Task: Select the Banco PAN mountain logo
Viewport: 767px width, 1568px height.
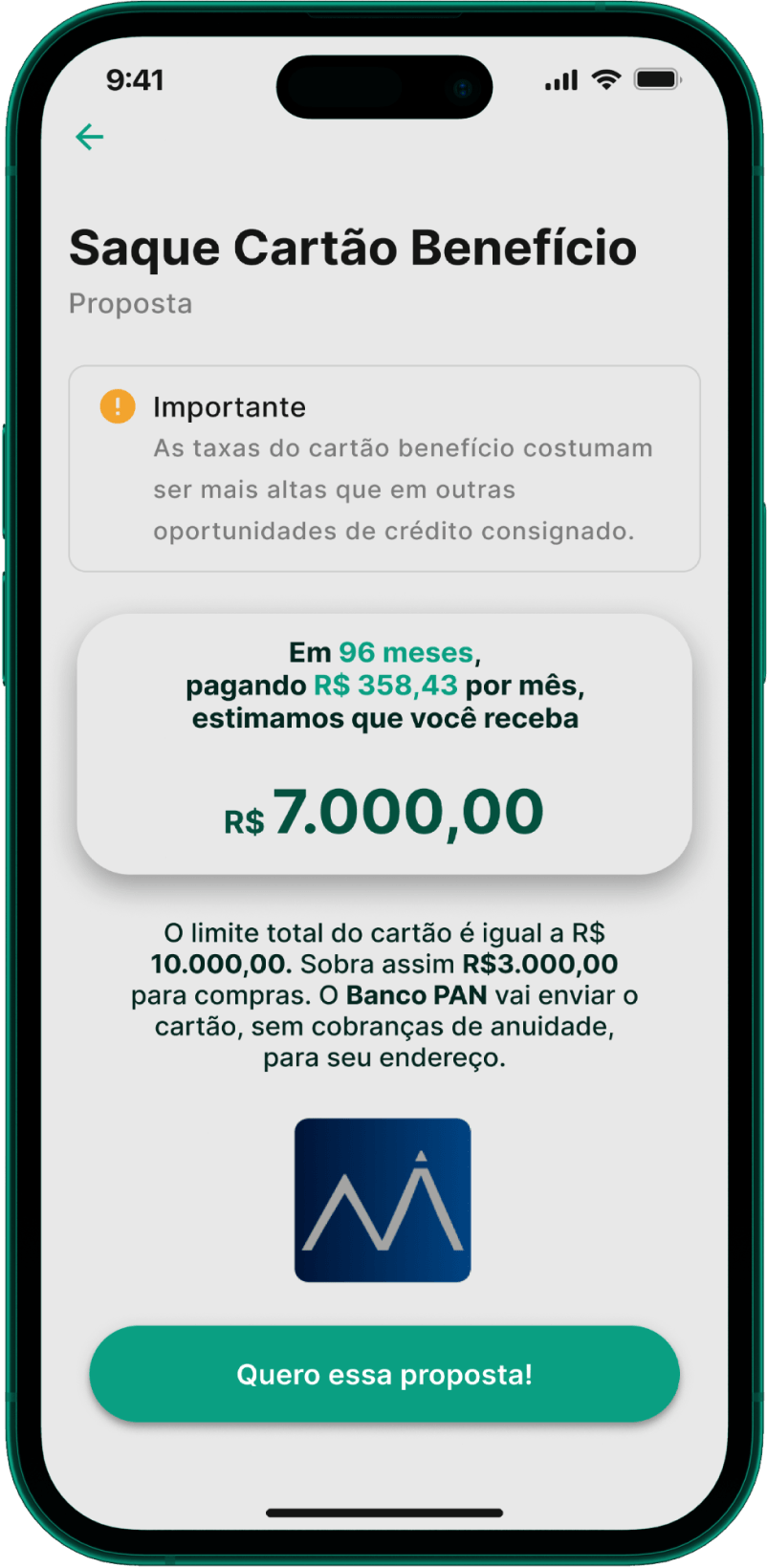Action: pyautogui.click(x=383, y=1200)
